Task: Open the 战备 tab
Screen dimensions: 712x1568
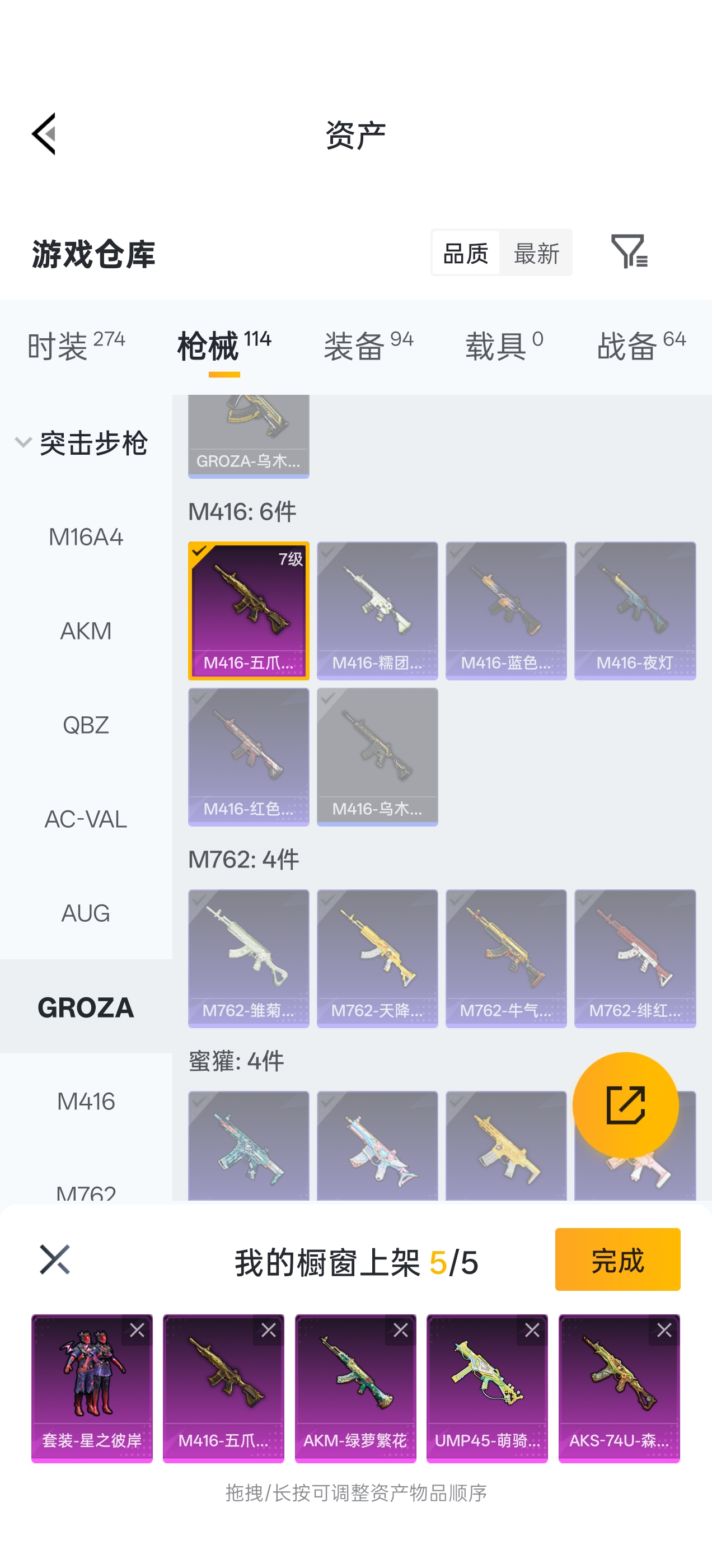Action: (x=641, y=345)
